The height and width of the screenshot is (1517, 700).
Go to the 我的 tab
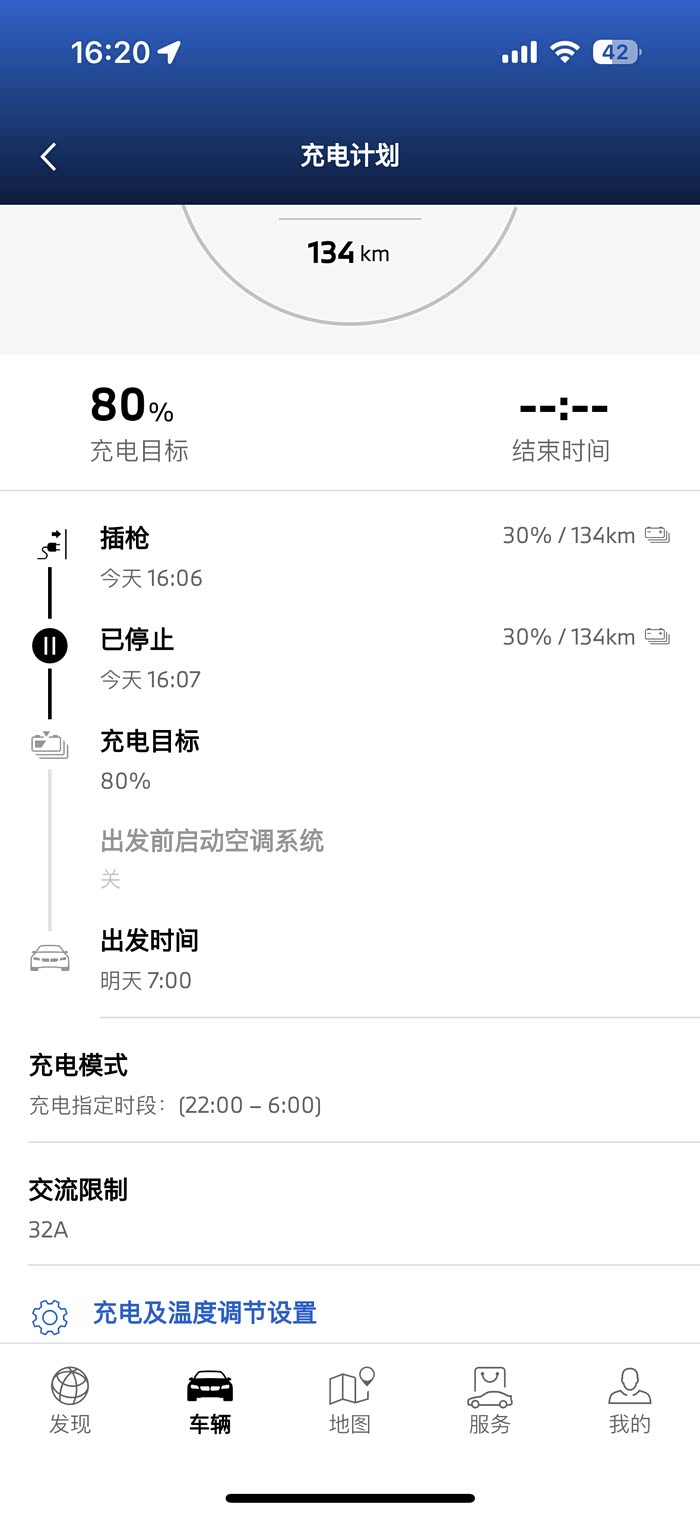(x=630, y=1400)
